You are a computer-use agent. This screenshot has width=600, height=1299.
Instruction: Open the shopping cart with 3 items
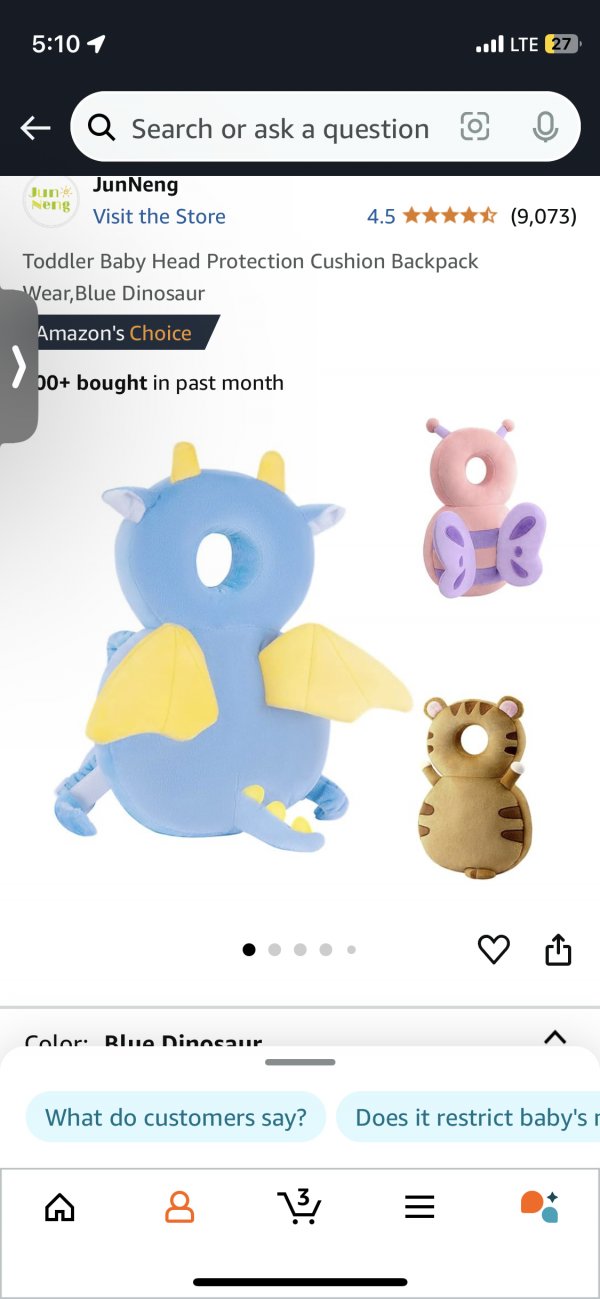pyautogui.click(x=299, y=1206)
